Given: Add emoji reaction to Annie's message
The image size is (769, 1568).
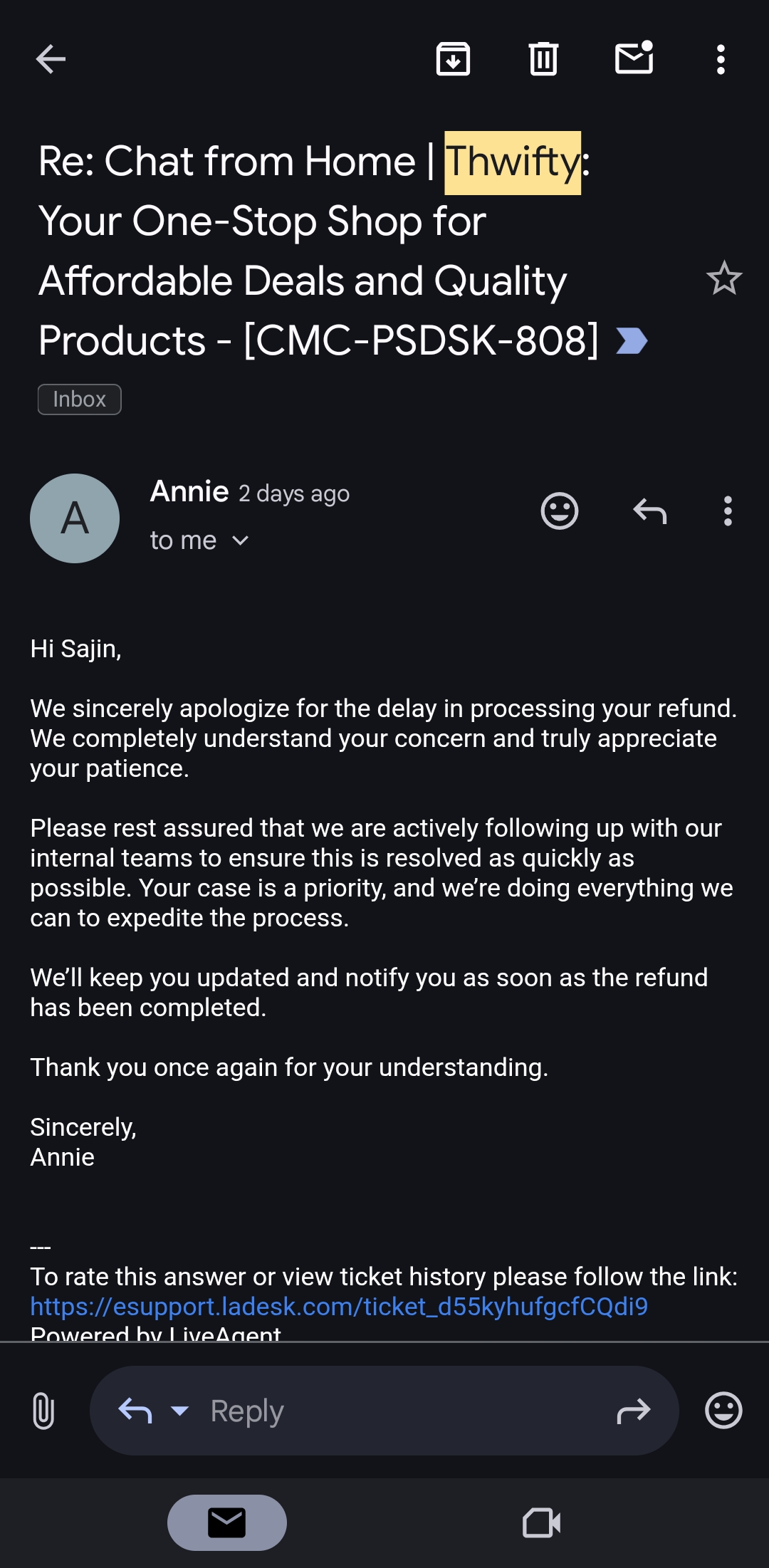Looking at the screenshot, I should point(560,511).
